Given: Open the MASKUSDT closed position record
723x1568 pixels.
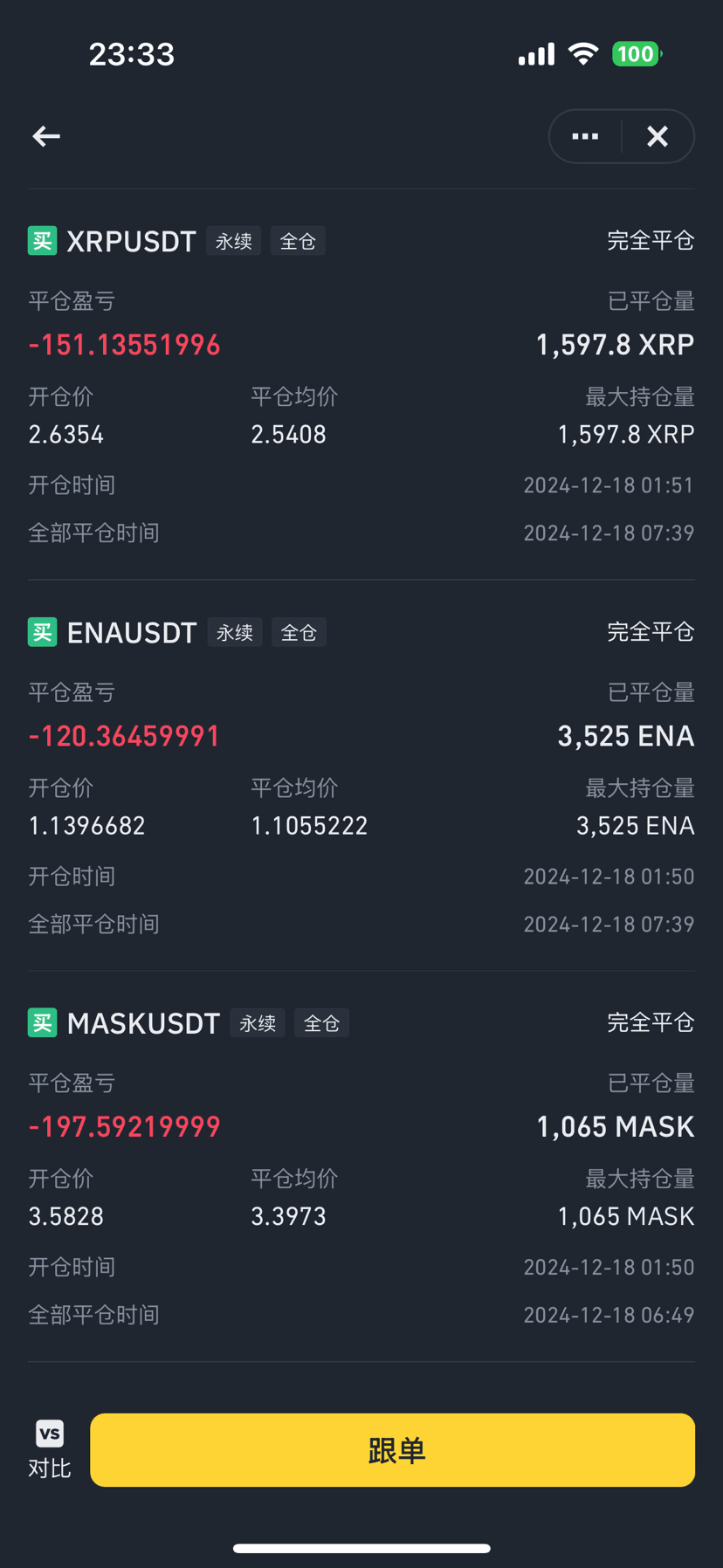Looking at the screenshot, I should pyautogui.click(x=361, y=1167).
